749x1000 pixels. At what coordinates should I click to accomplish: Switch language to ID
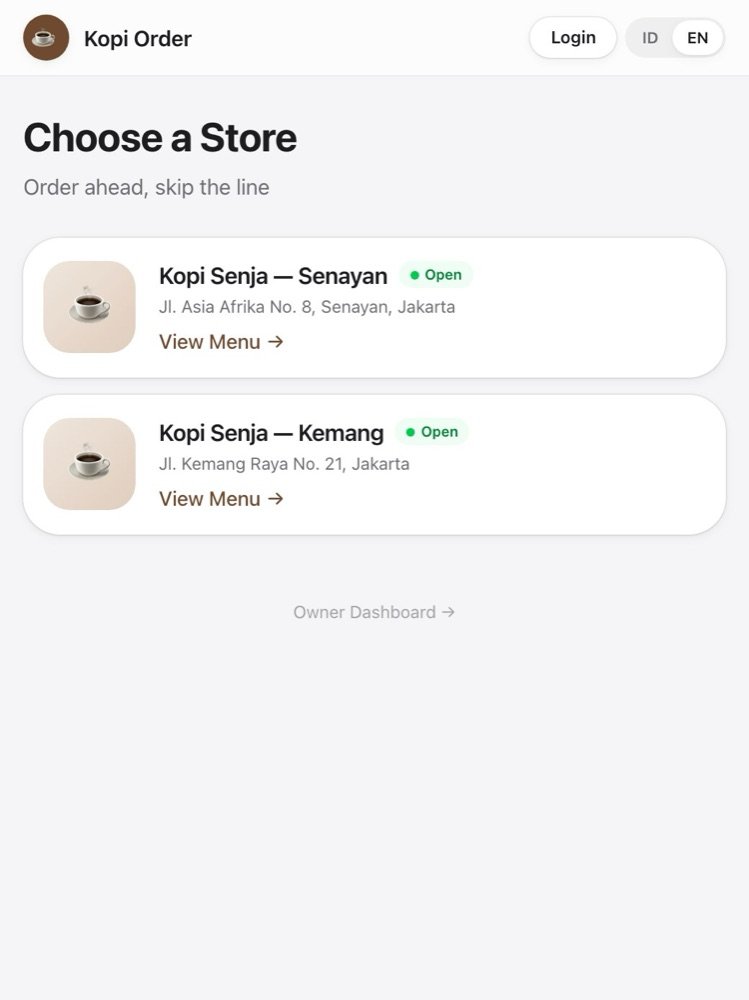click(x=649, y=38)
